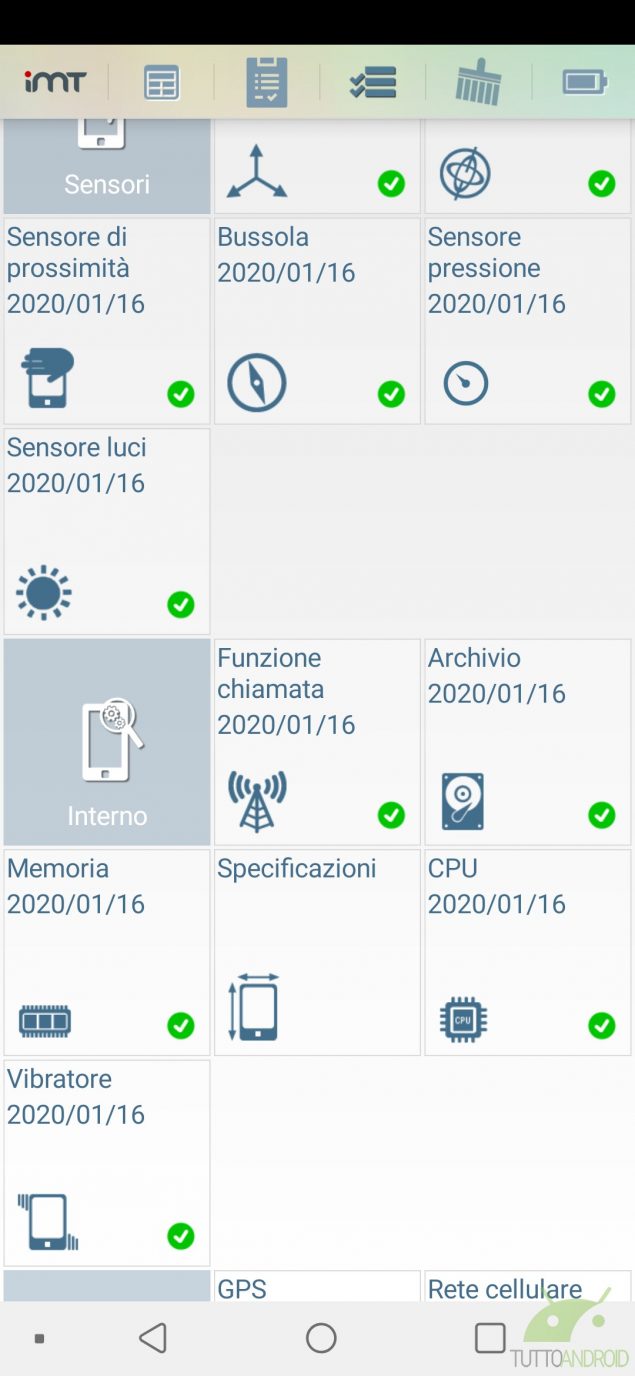635x1376 pixels.
Task: Open the CPU test tile
Action: [x=528, y=953]
